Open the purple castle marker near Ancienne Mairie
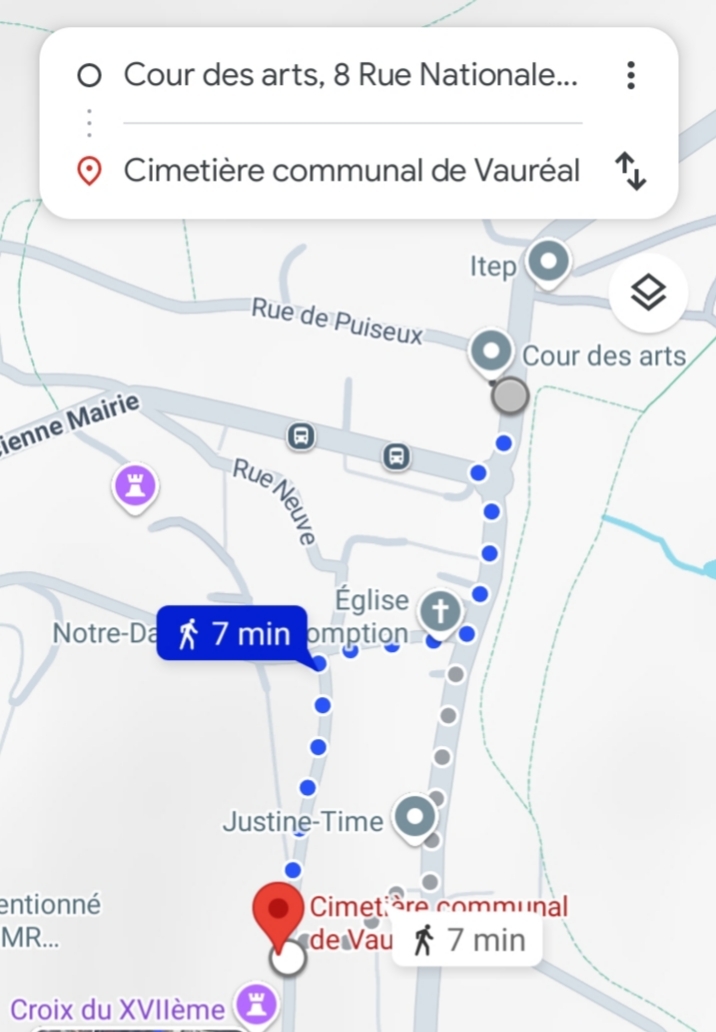716x1032 pixels. coord(136,486)
